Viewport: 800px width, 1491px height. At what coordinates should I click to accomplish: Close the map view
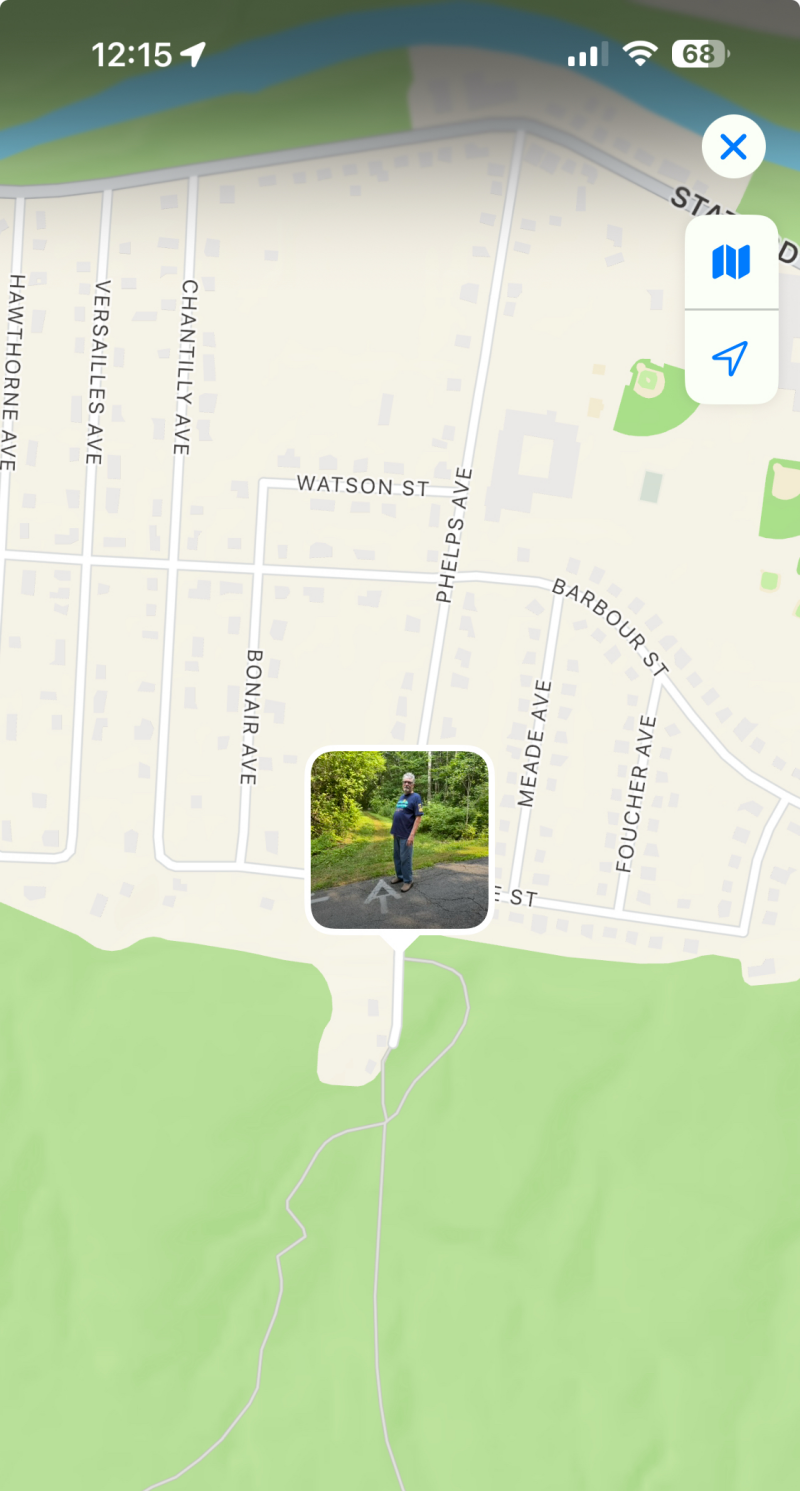tap(733, 148)
